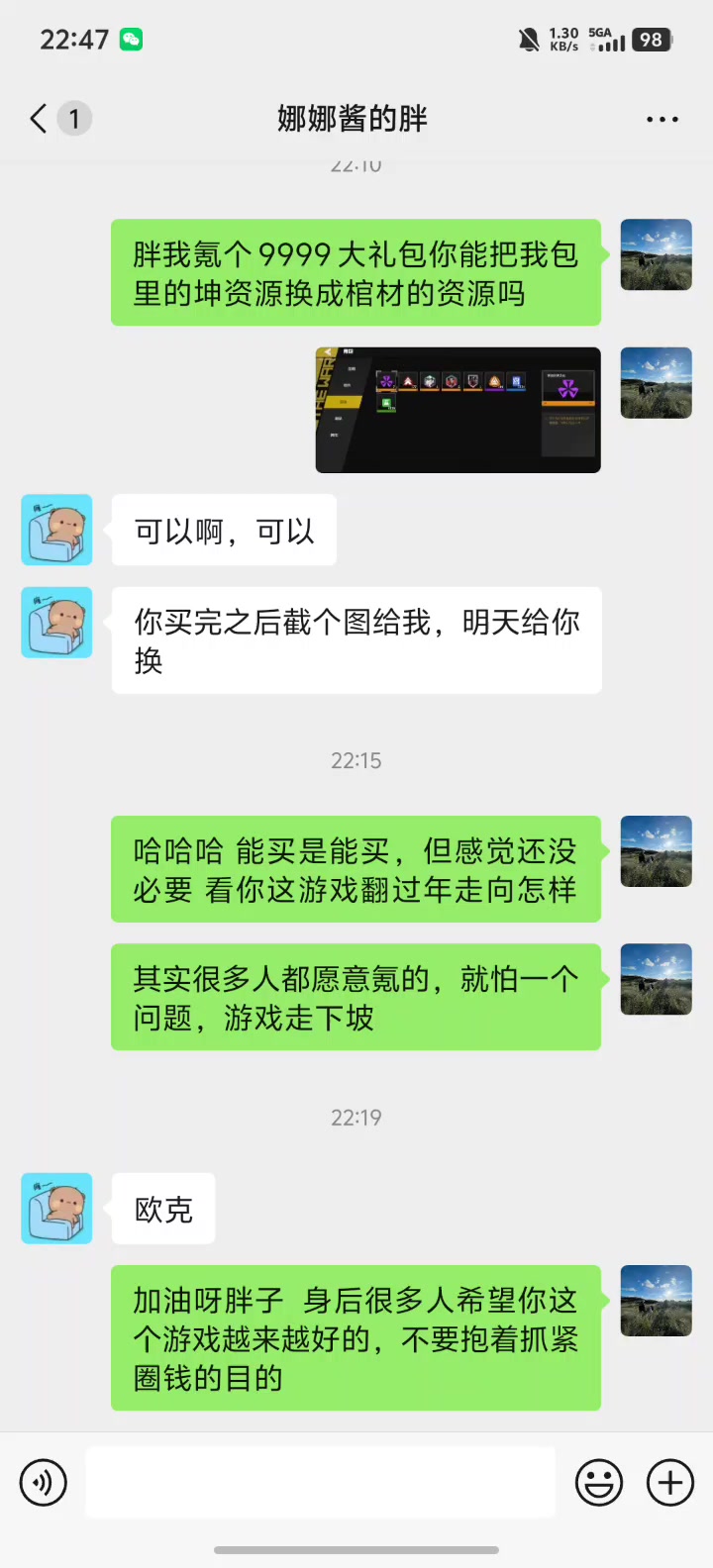Open the emoji picker

(599, 1482)
